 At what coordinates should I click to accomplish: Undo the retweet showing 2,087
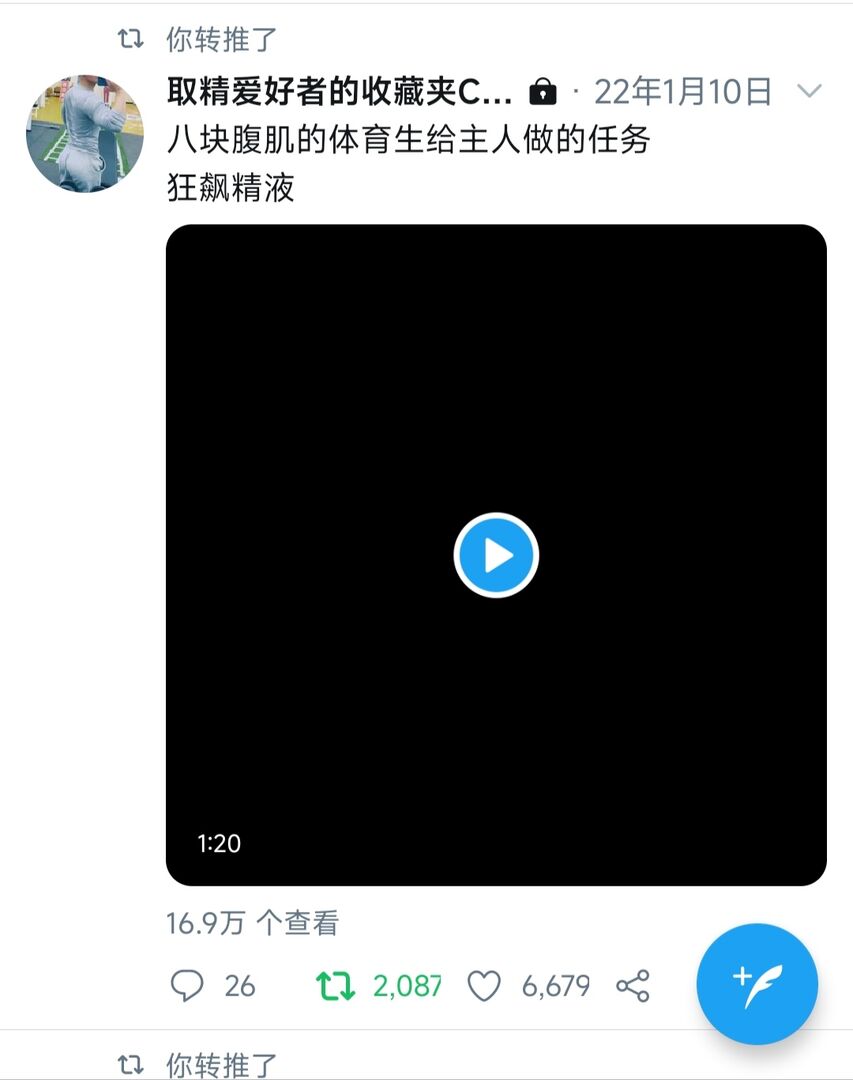(336, 986)
